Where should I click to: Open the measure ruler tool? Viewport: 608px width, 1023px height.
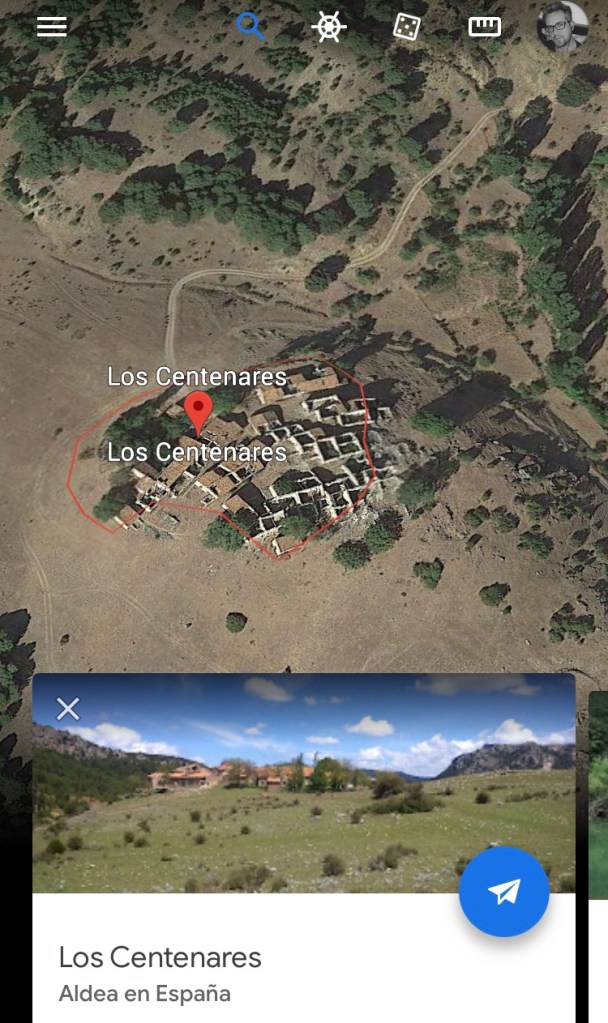coord(484,27)
